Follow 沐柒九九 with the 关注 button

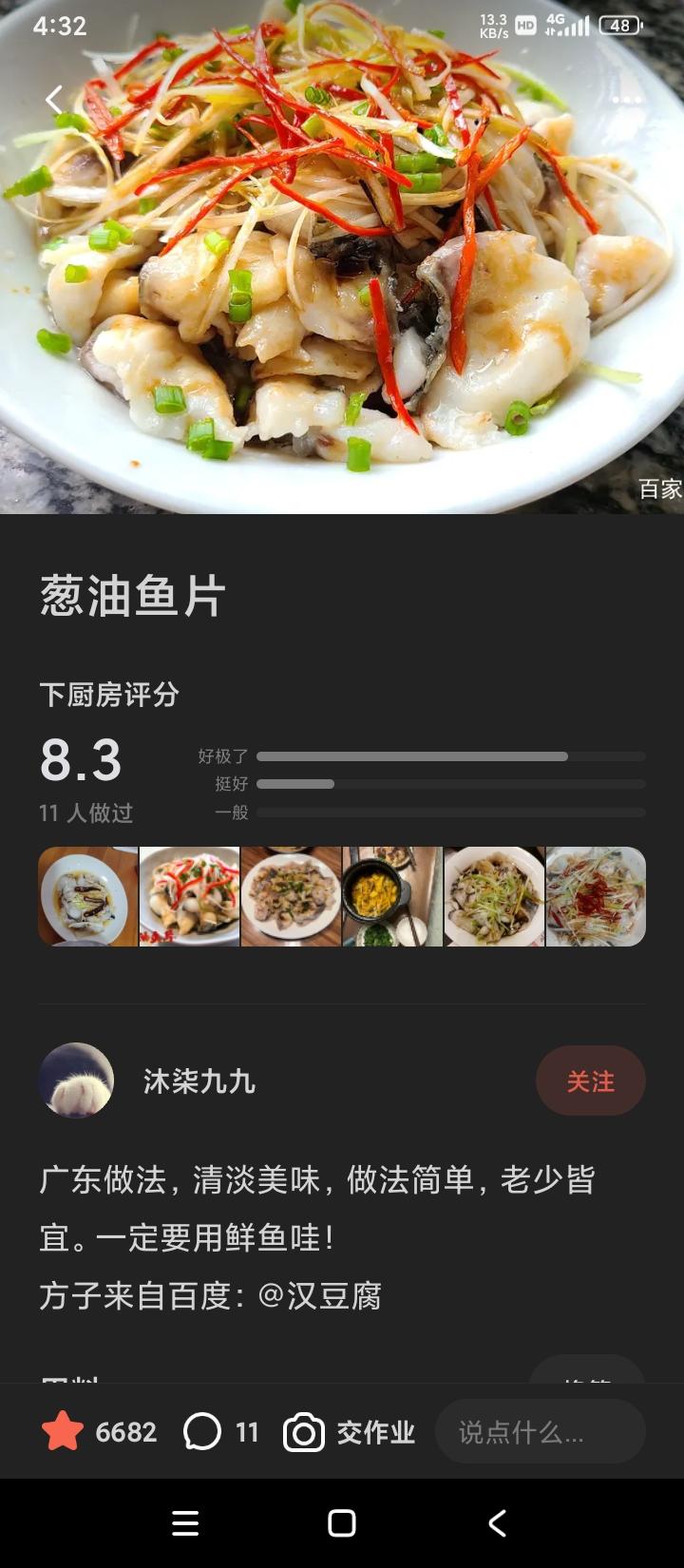pos(590,1081)
